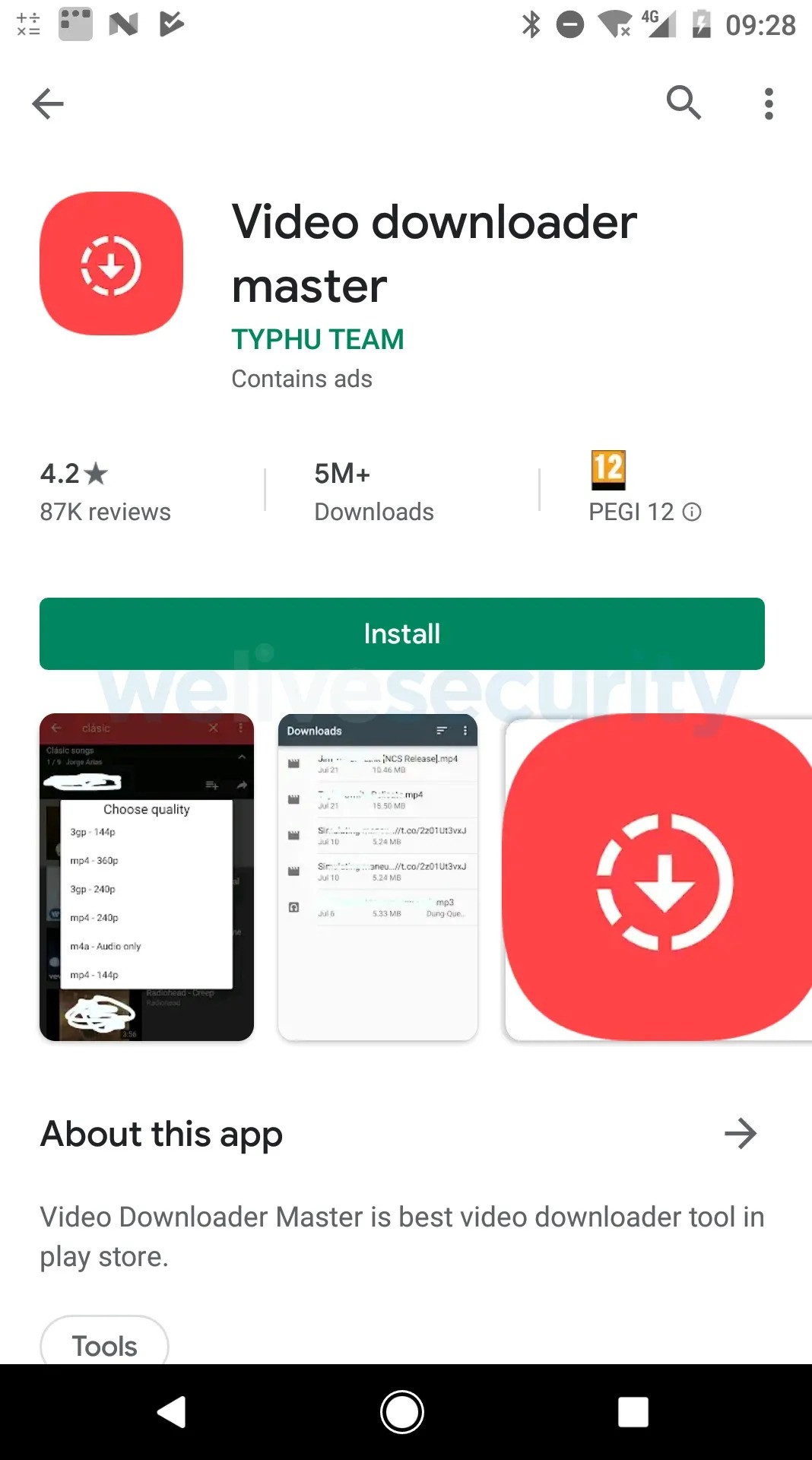Install Video downloader master

(401, 633)
